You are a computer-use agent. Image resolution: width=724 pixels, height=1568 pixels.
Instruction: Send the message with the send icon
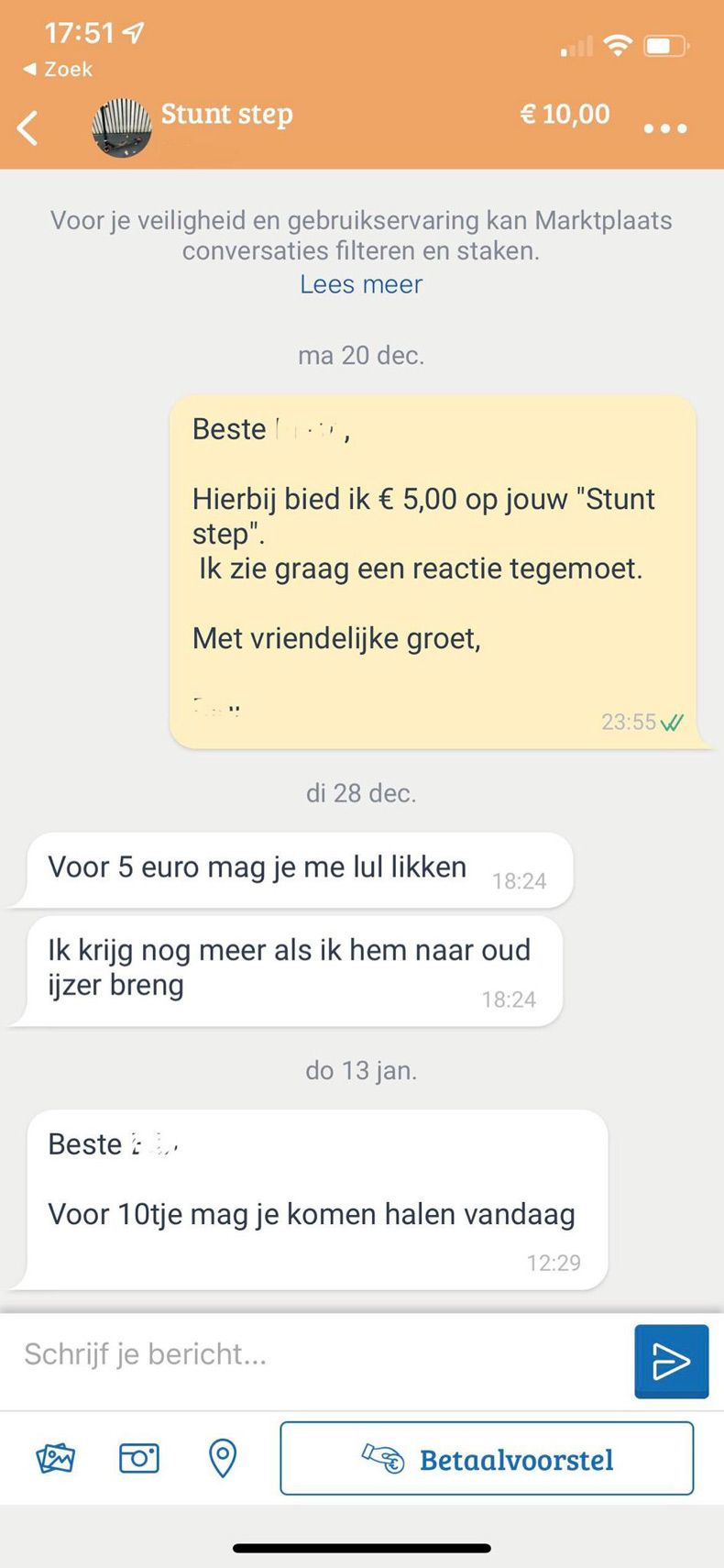click(672, 1361)
